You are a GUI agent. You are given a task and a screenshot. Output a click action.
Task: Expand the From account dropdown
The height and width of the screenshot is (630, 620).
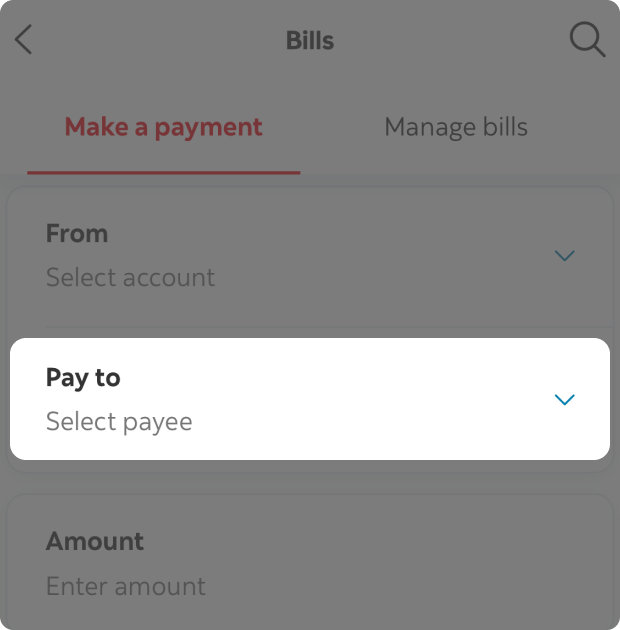[x=564, y=256]
